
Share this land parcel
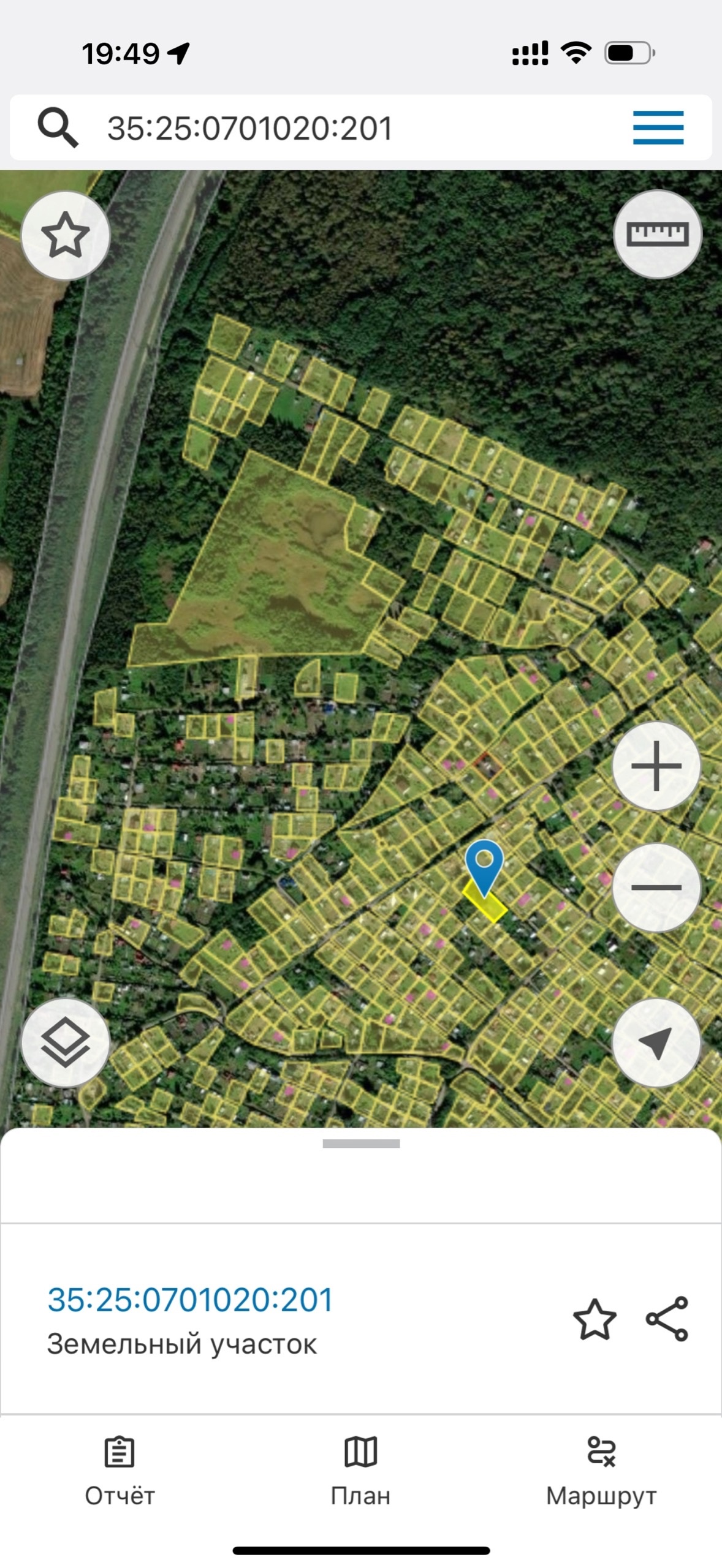[667, 1319]
